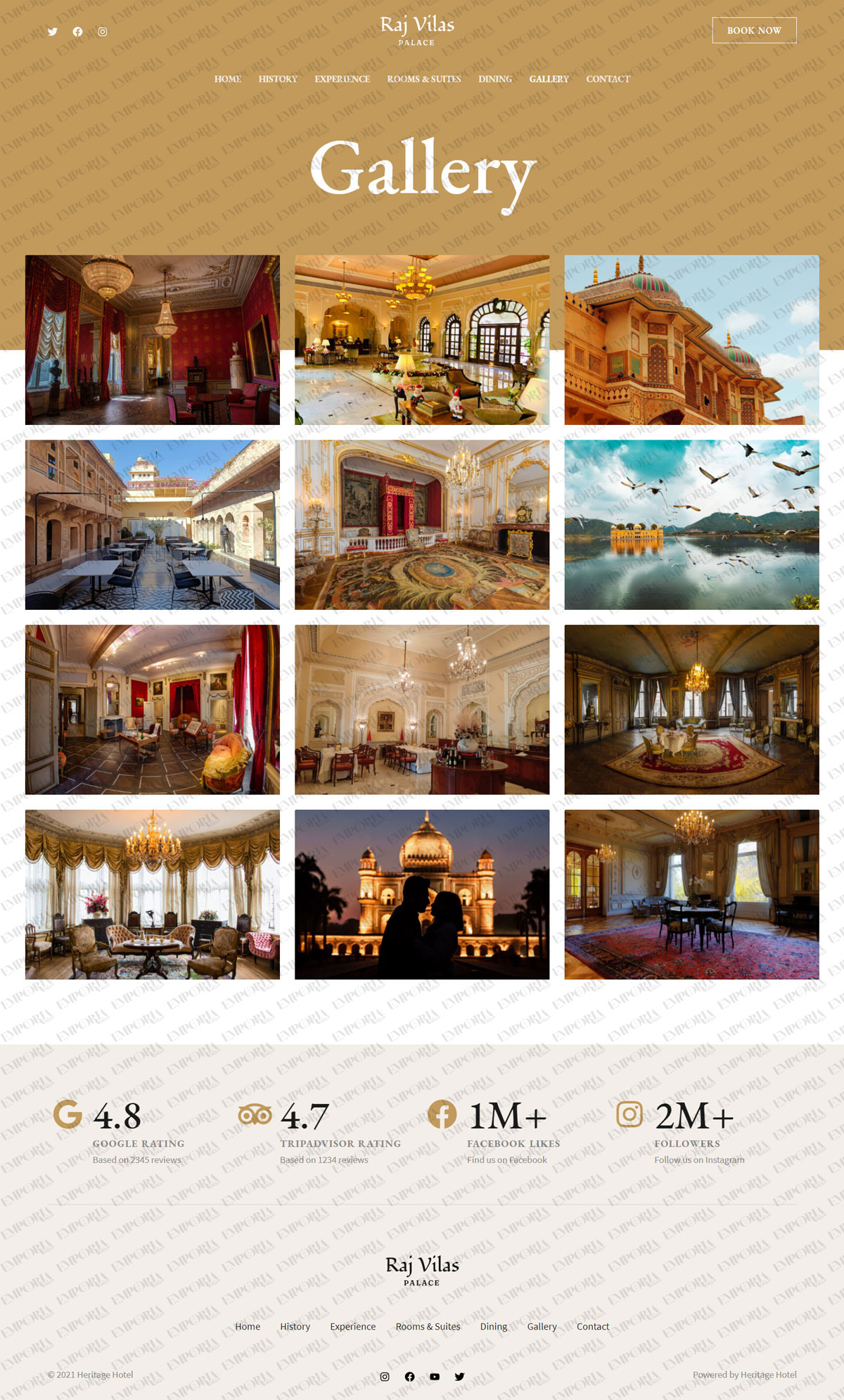Viewport: 844px width, 1400px height.
Task: Open History in top navigation
Action: pos(278,79)
